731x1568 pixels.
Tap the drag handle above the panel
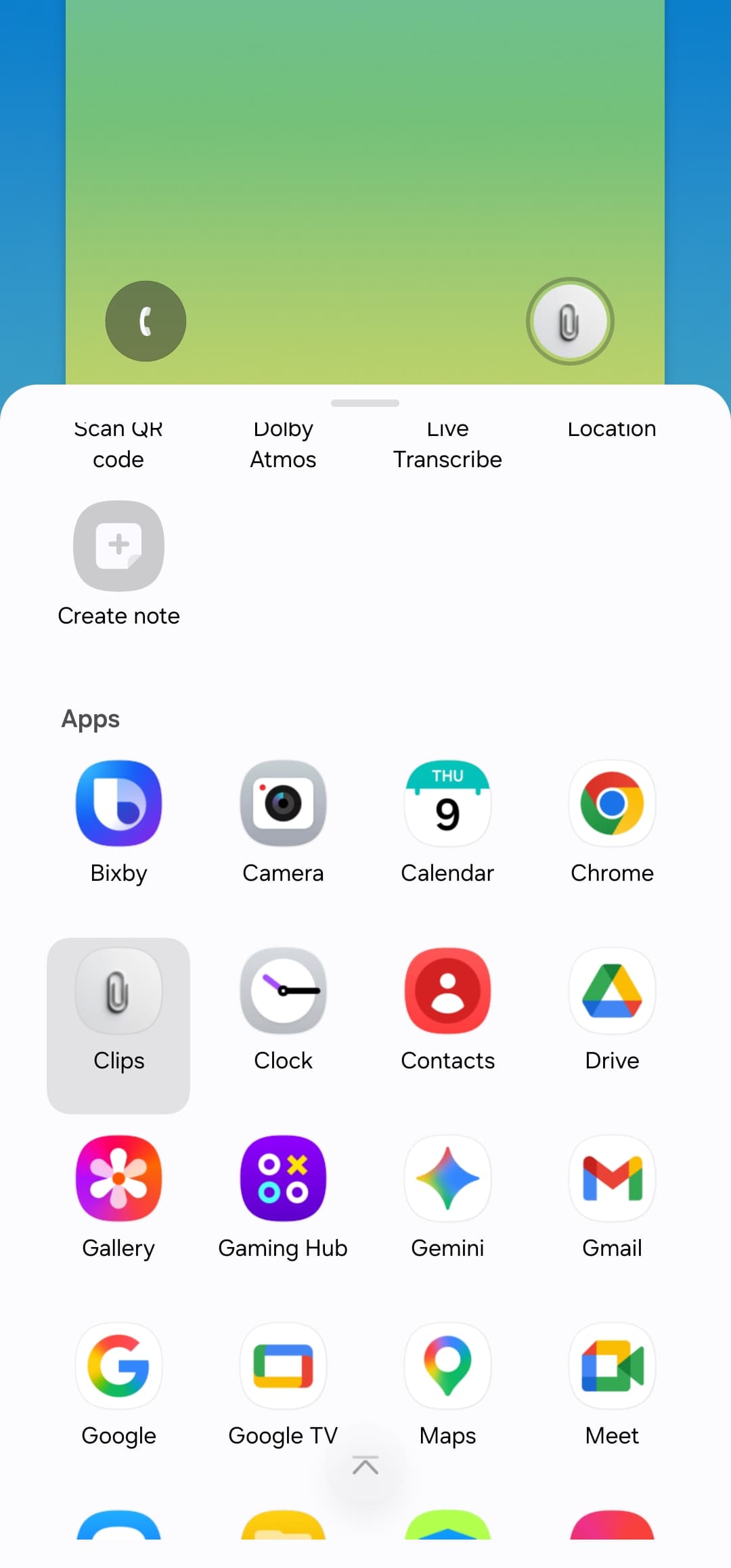point(365,404)
